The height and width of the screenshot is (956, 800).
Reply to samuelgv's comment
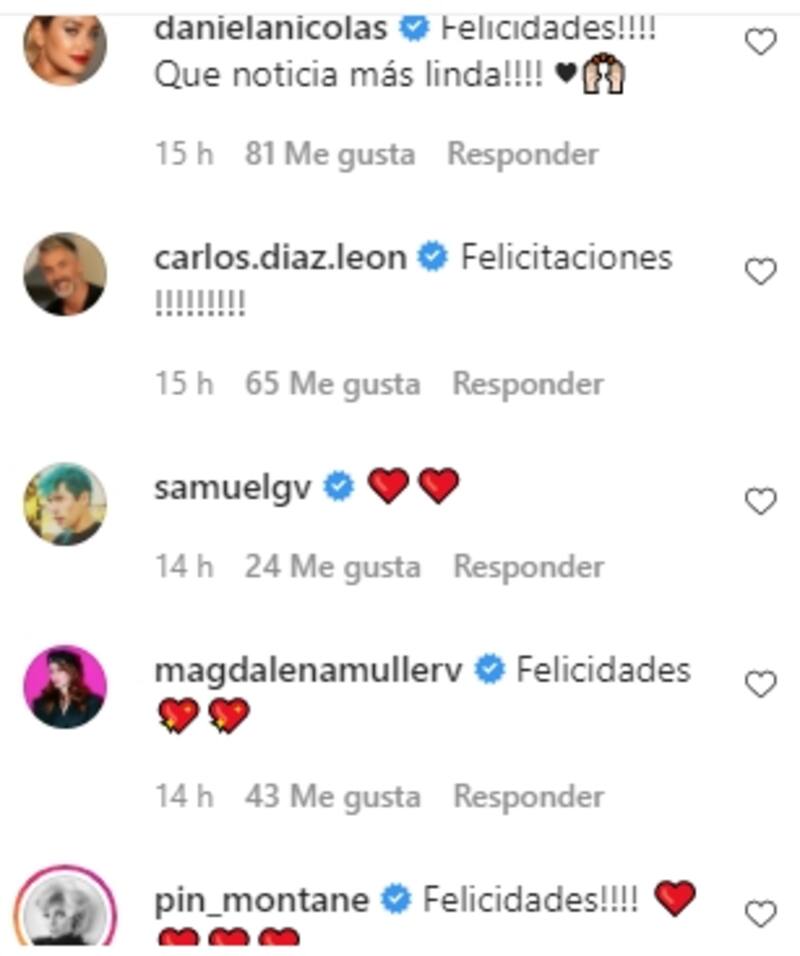click(527, 567)
